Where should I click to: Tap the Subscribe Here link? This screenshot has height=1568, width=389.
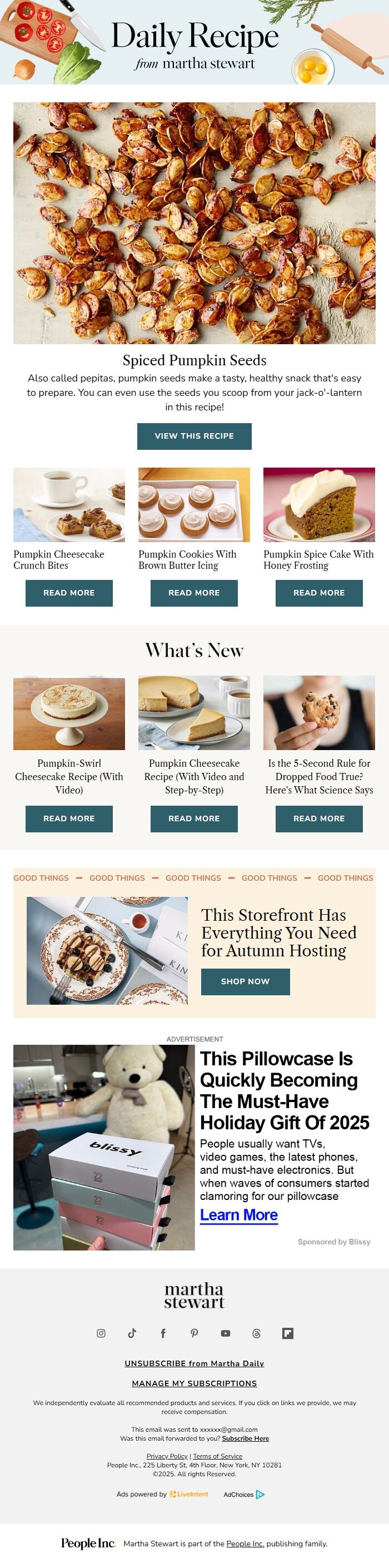pos(245,1438)
